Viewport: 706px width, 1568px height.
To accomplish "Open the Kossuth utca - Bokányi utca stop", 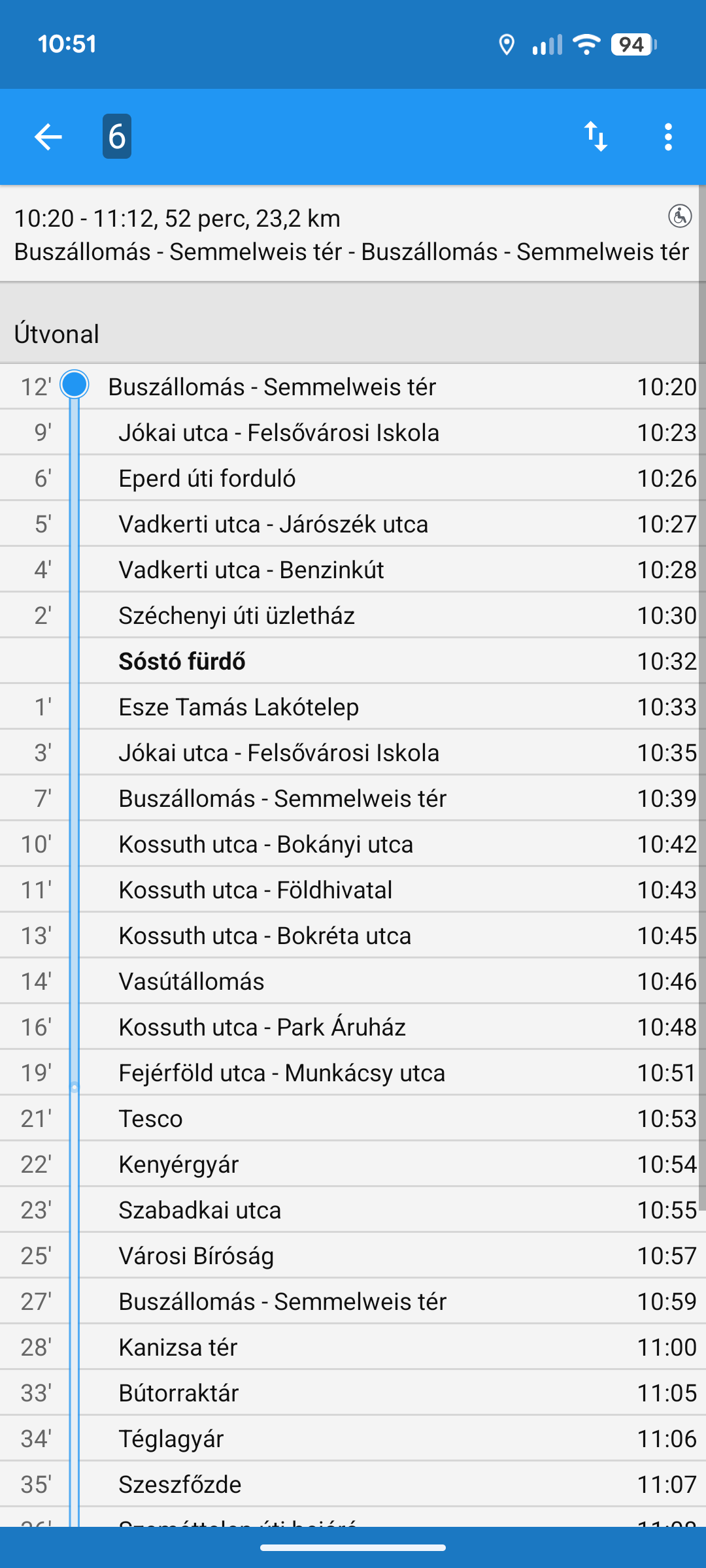I will (353, 844).
